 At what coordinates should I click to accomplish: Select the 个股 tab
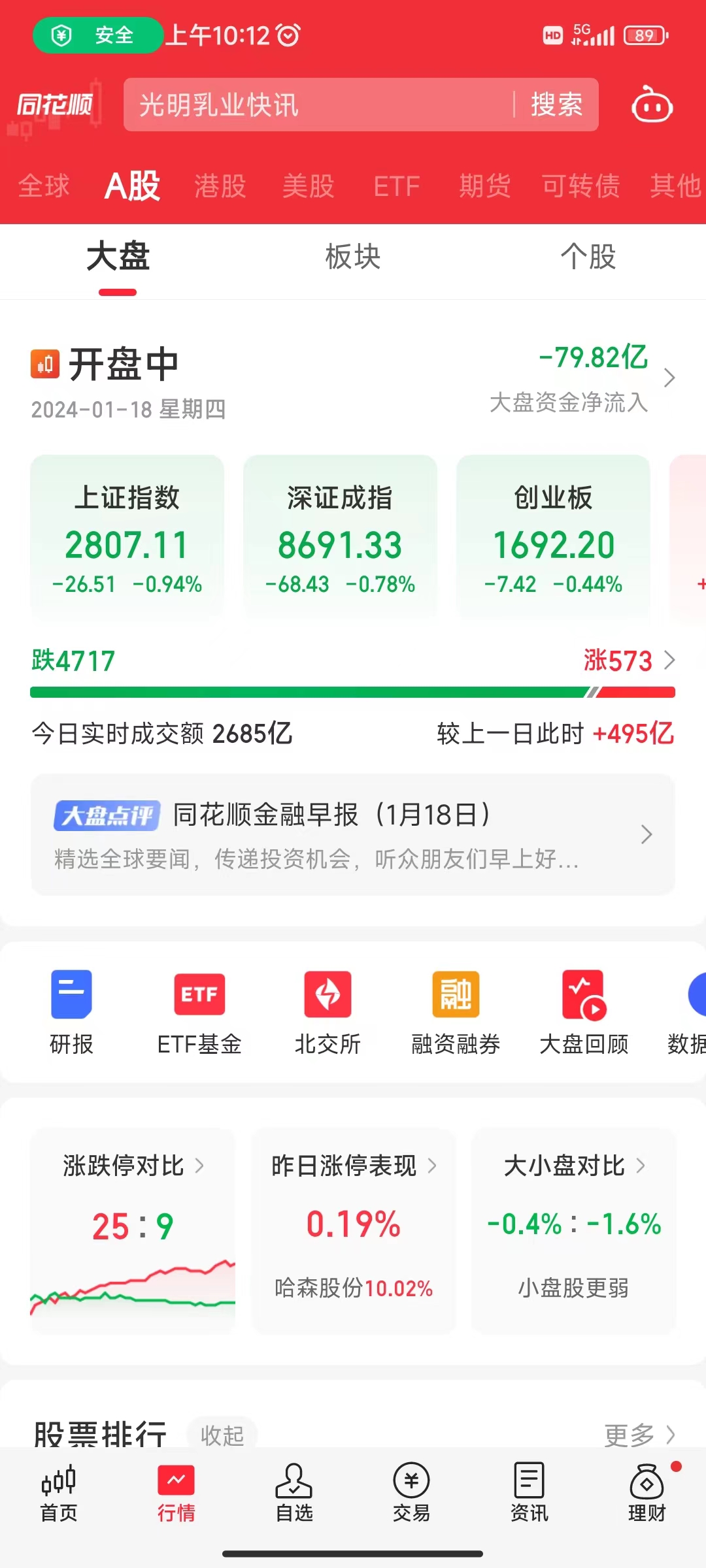pyautogui.click(x=588, y=257)
